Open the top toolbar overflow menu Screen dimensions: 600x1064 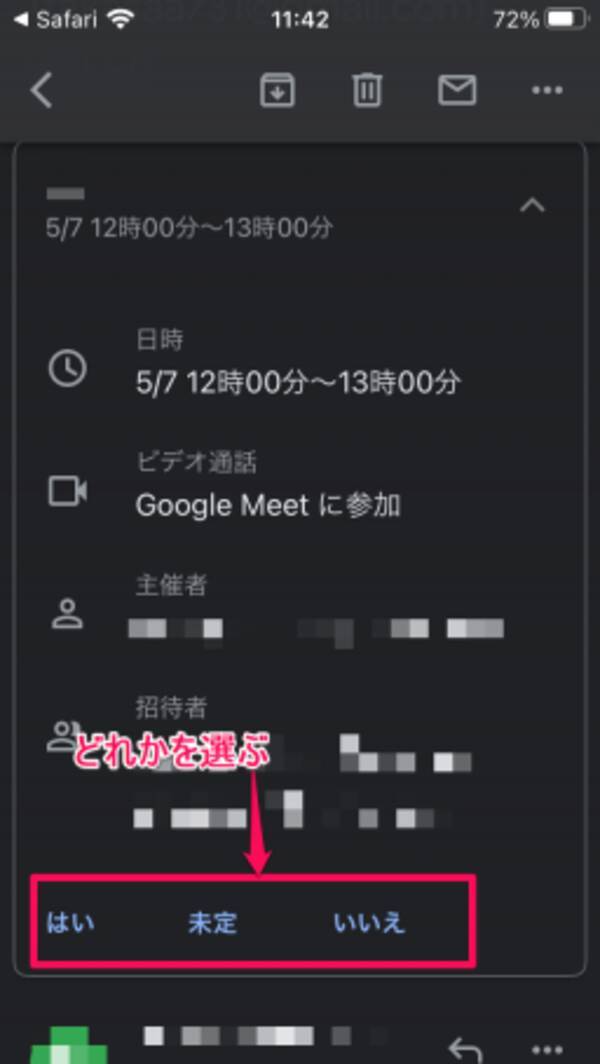pyautogui.click(x=547, y=91)
